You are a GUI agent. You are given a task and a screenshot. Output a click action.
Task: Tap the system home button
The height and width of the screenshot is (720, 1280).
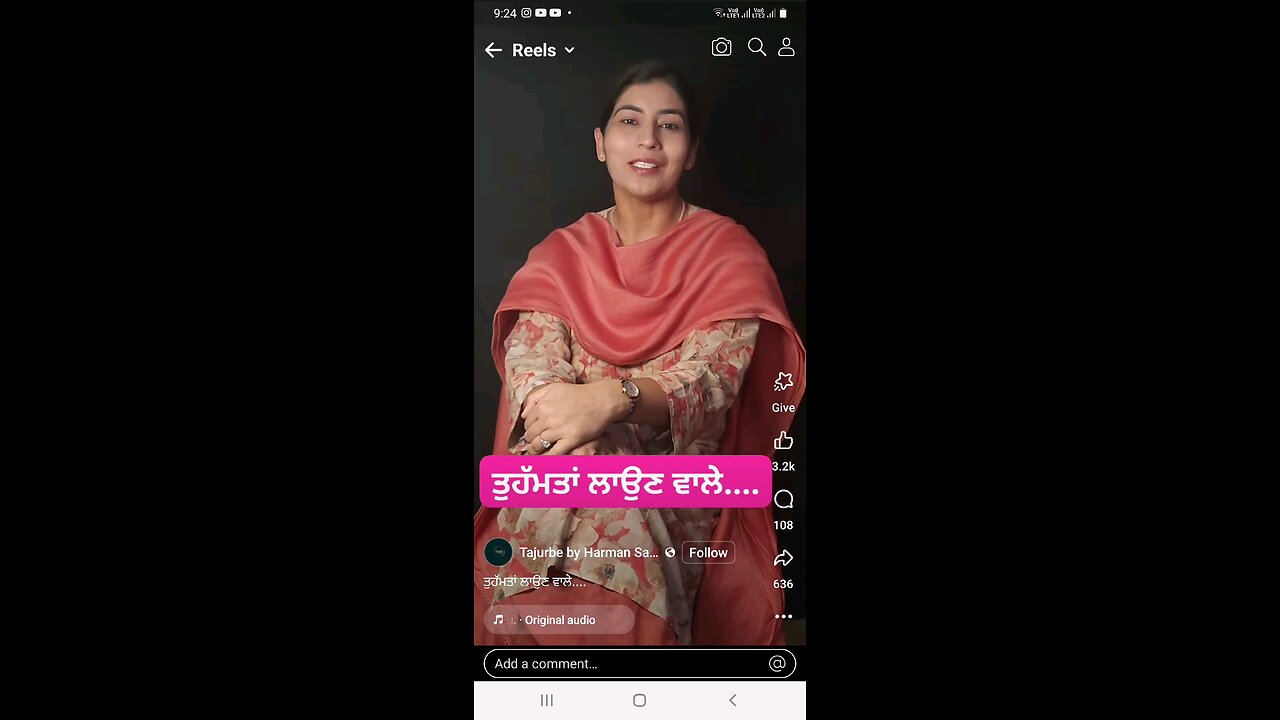pyautogui.click(x=640, y=700)
